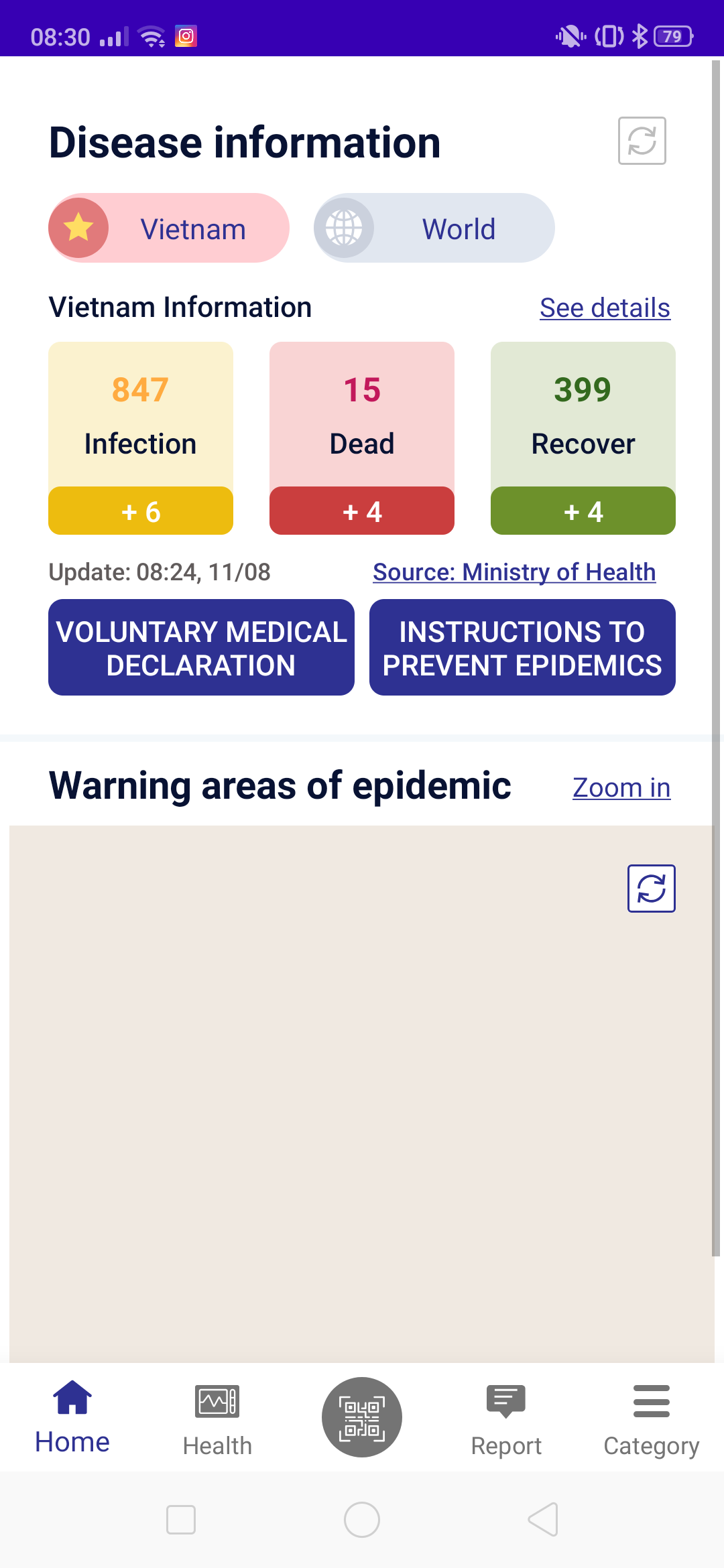Viewport: 724px width, 1568px height.
Task: Open See details link
Action: pos(605,308)
